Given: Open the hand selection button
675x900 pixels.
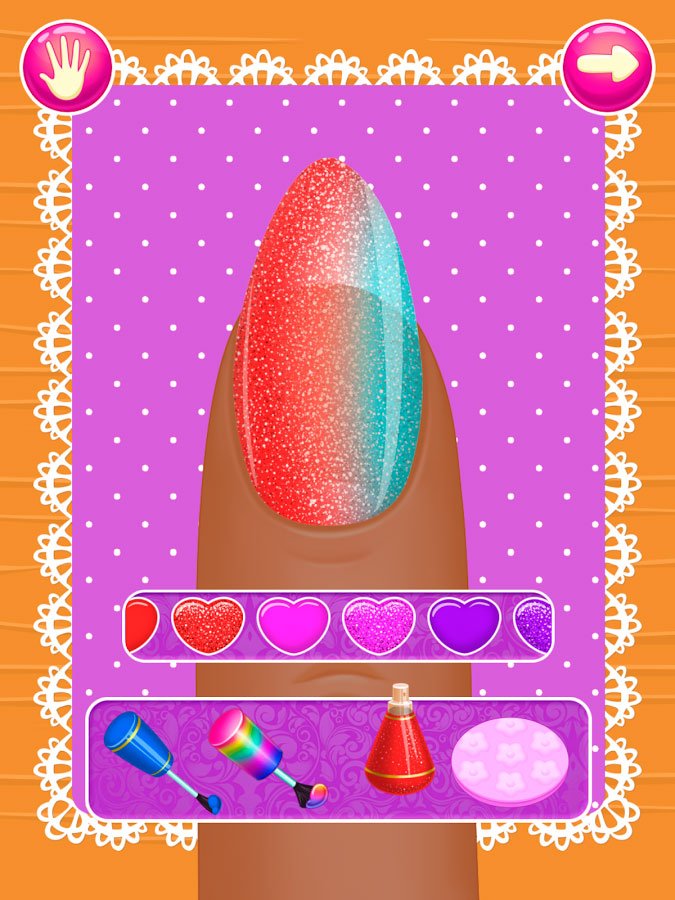Looking at the screenshot, I should [x=66, y=67].
